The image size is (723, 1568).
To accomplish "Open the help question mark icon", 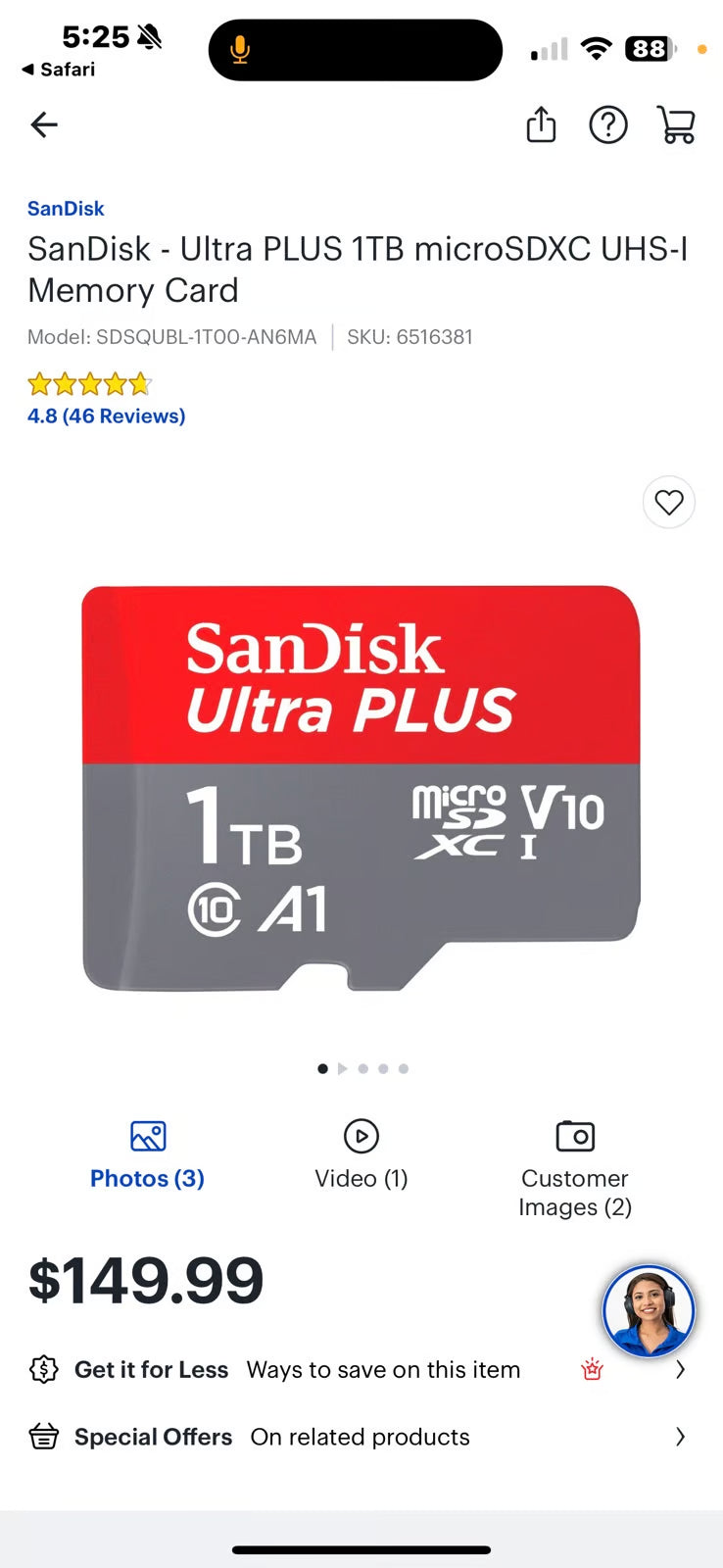I will pos(607,124).
